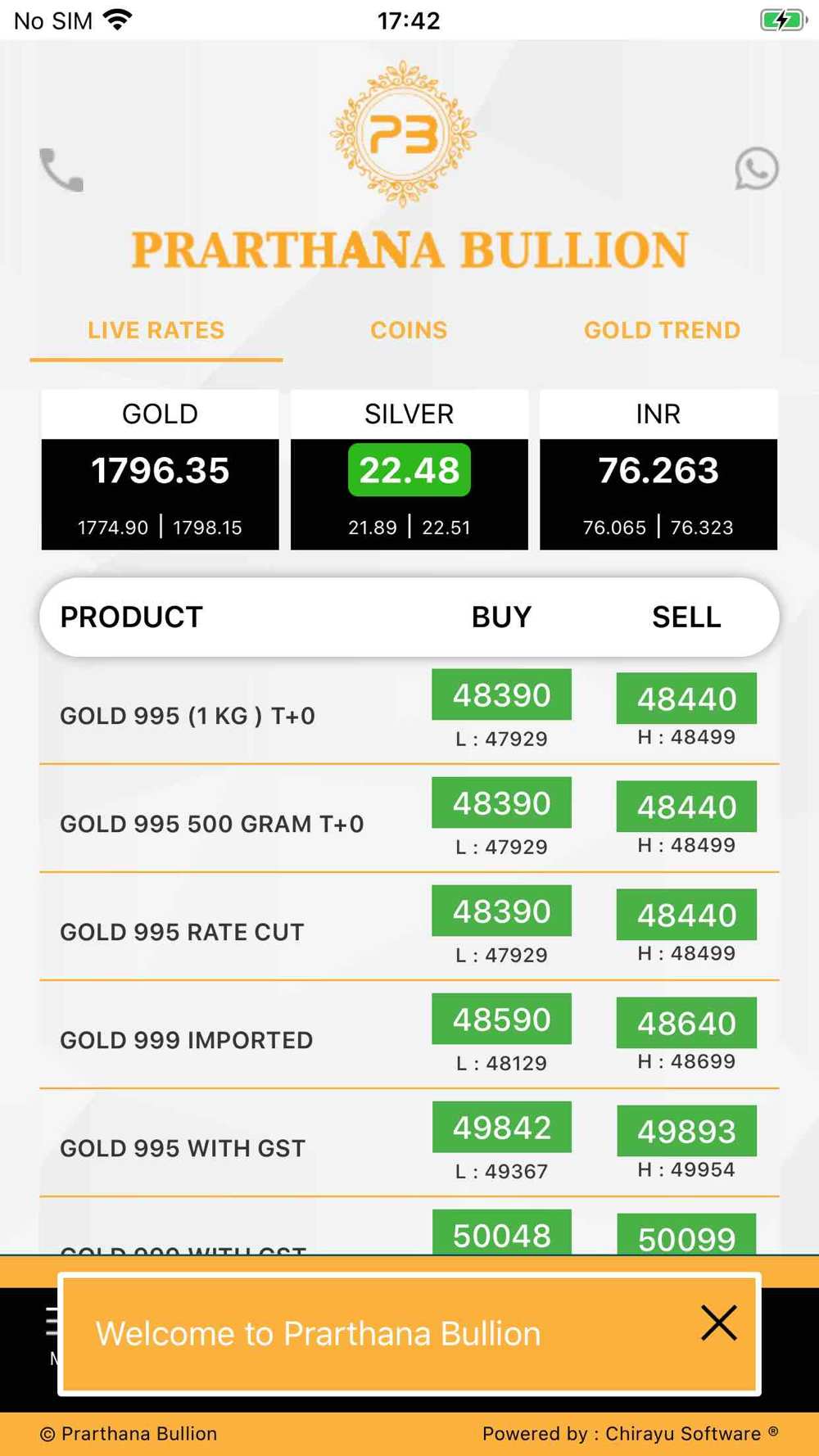
Task: Dismiss the Welcome to Prarthana Bullion banner
Action: [718, 1323]
